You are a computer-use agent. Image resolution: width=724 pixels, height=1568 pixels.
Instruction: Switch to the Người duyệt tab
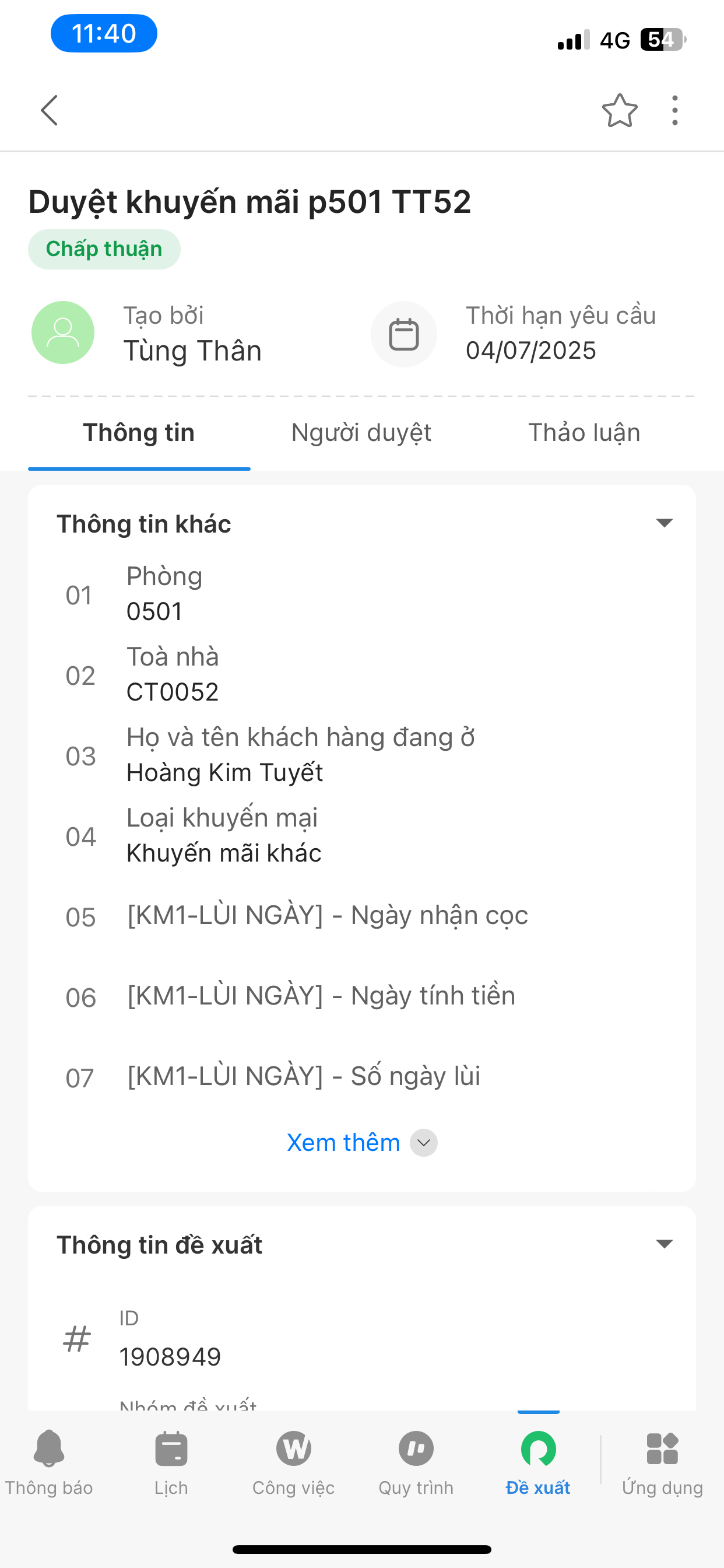coord(361,433)
